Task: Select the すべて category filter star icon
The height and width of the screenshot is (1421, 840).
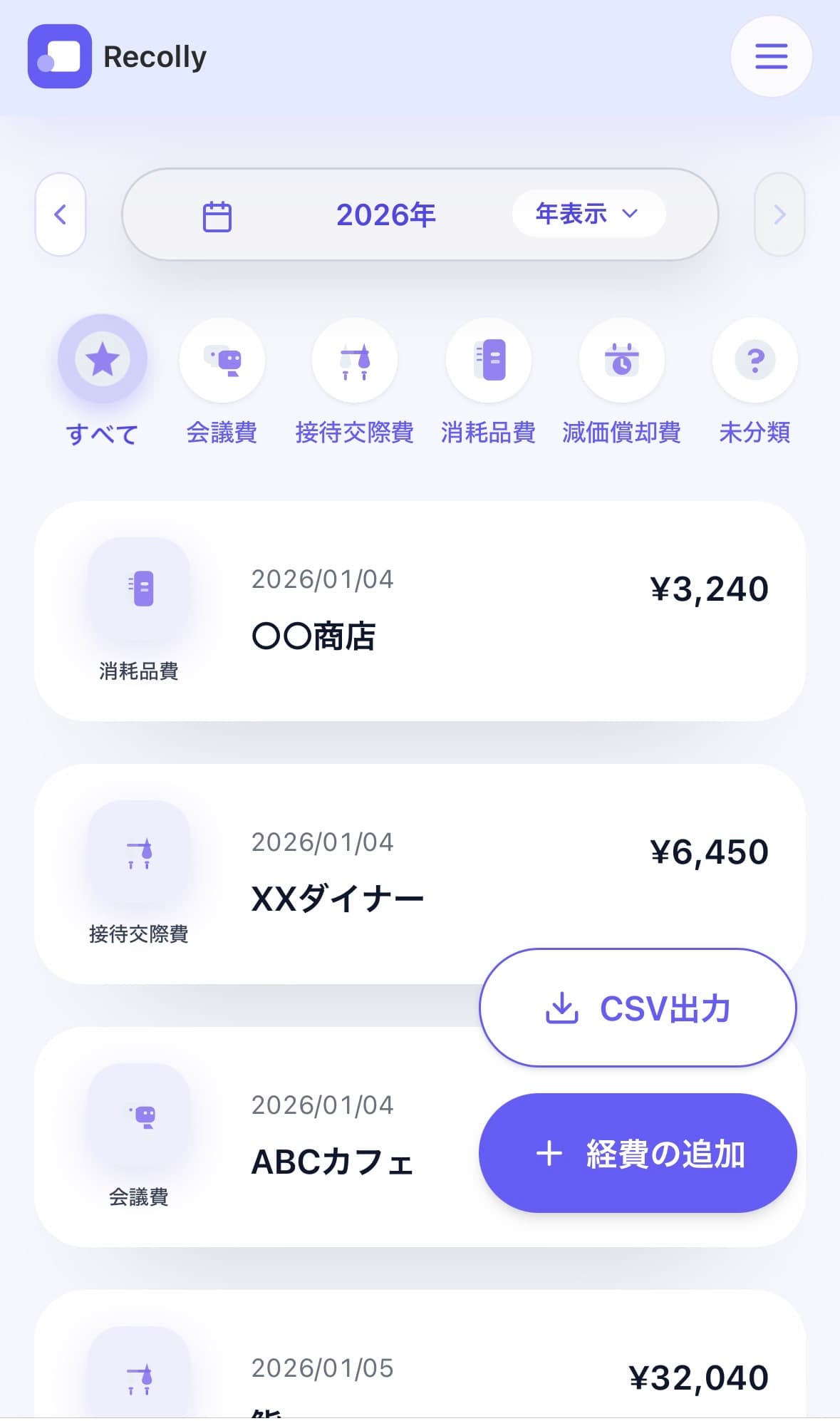Action: click(103, 359)
